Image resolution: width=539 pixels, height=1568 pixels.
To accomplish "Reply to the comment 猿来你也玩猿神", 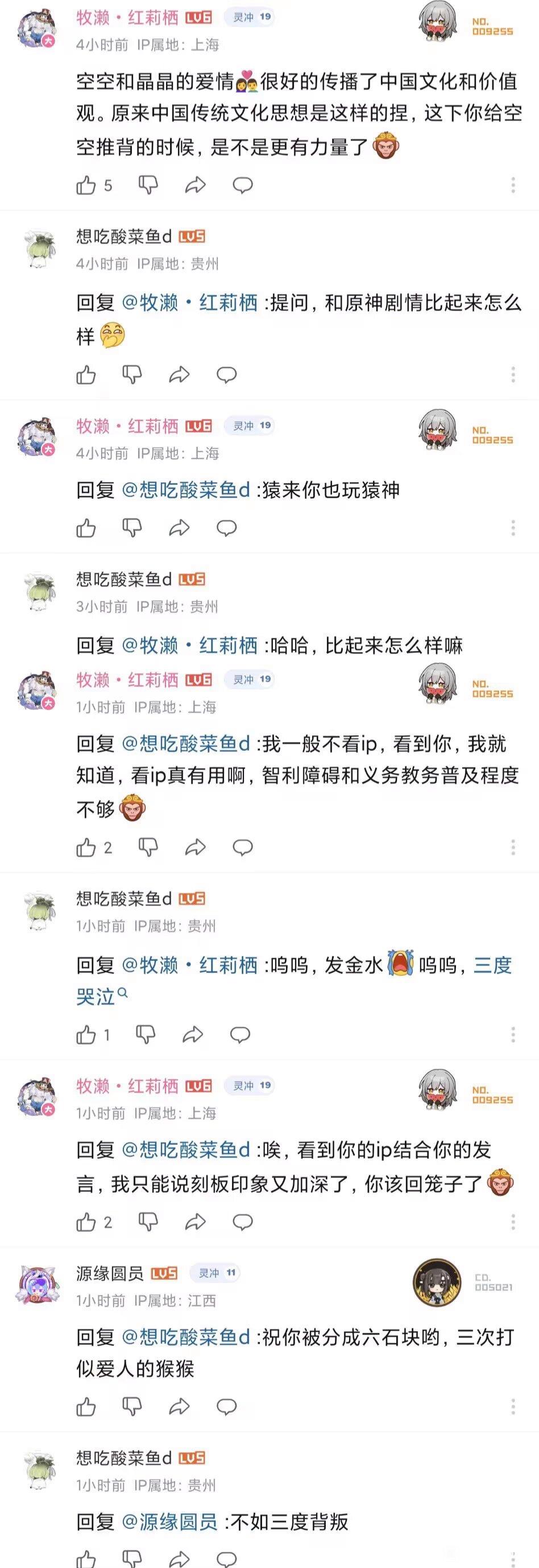I will click(226, 528).
